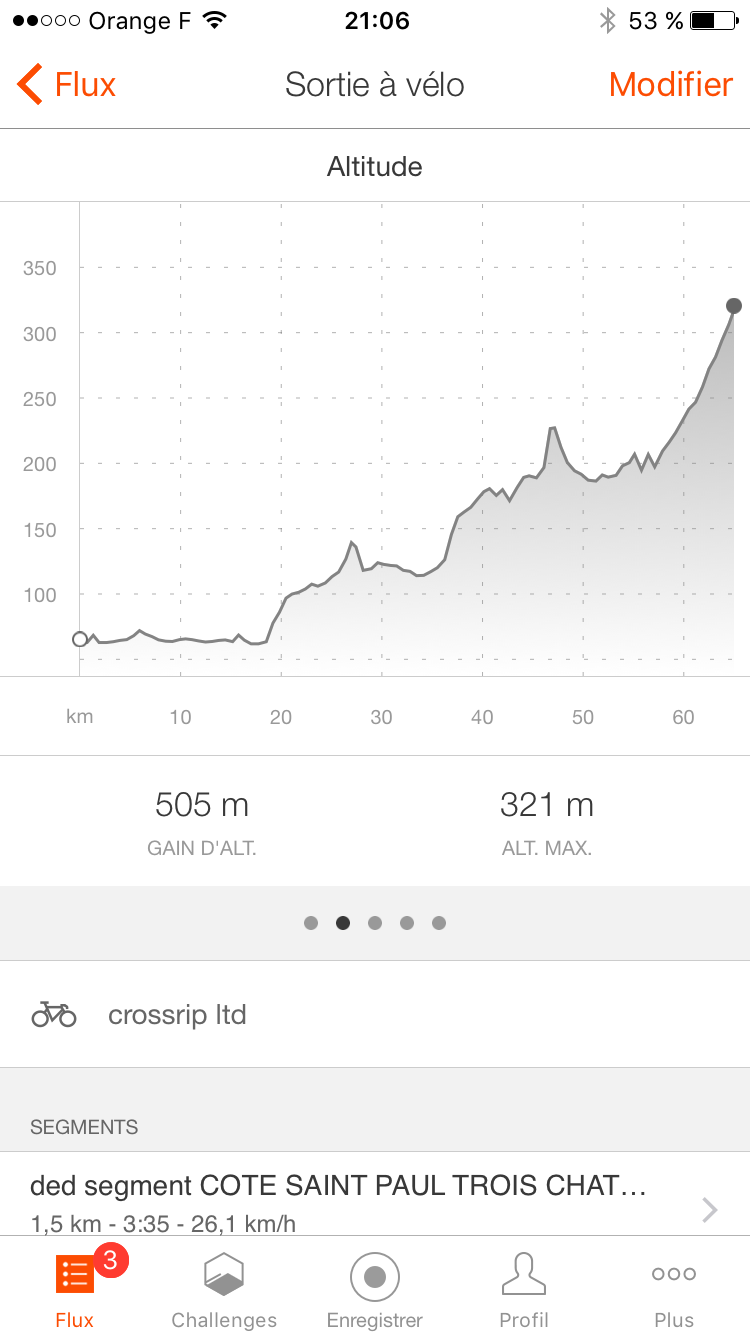Viewport: 750px width, 1334px height.
Task: Go back to Flux
Action: [x=67, y=85]
